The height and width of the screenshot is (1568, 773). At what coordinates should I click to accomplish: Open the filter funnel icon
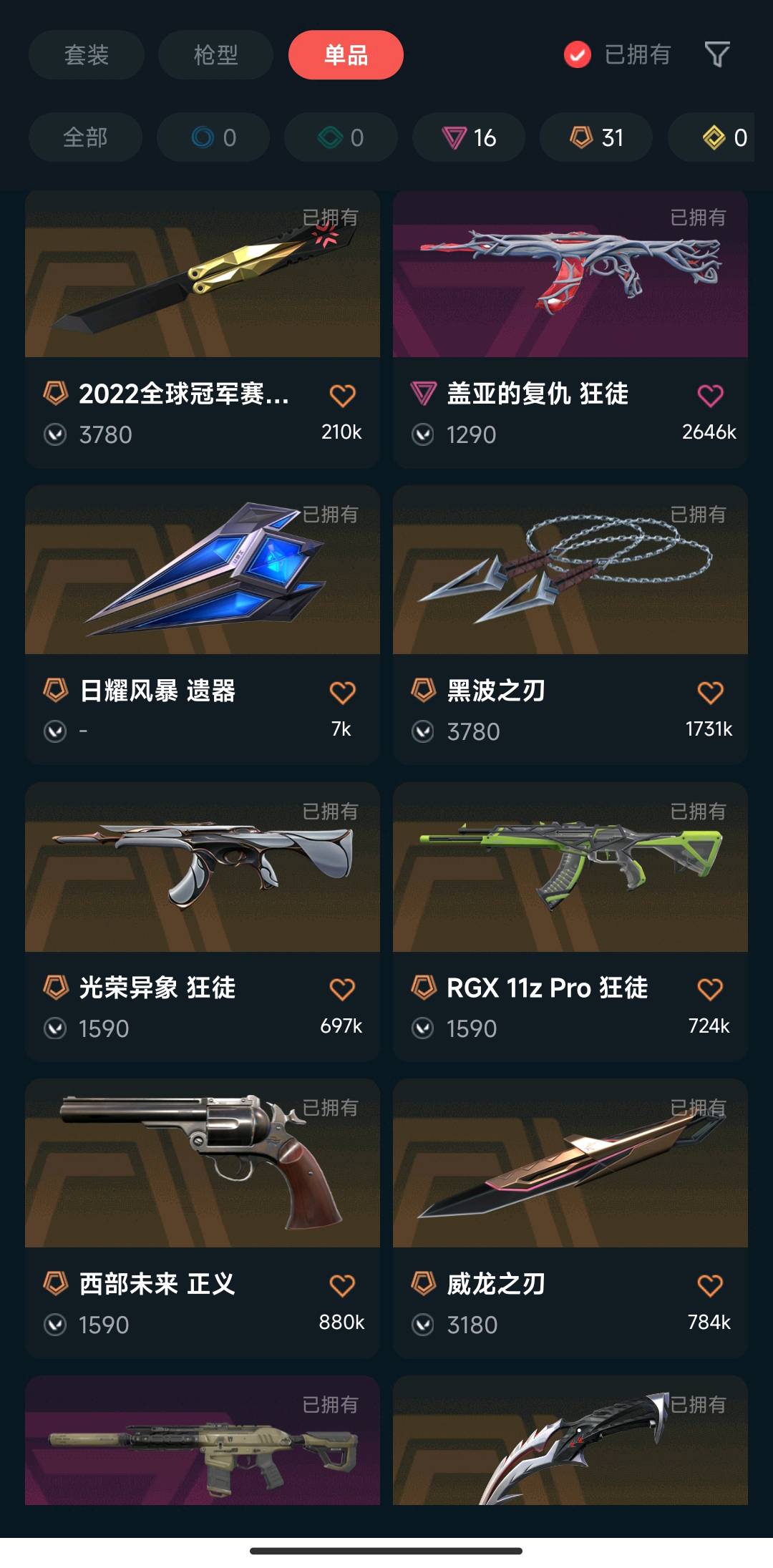pyautogui.click(x=716, y=54)
